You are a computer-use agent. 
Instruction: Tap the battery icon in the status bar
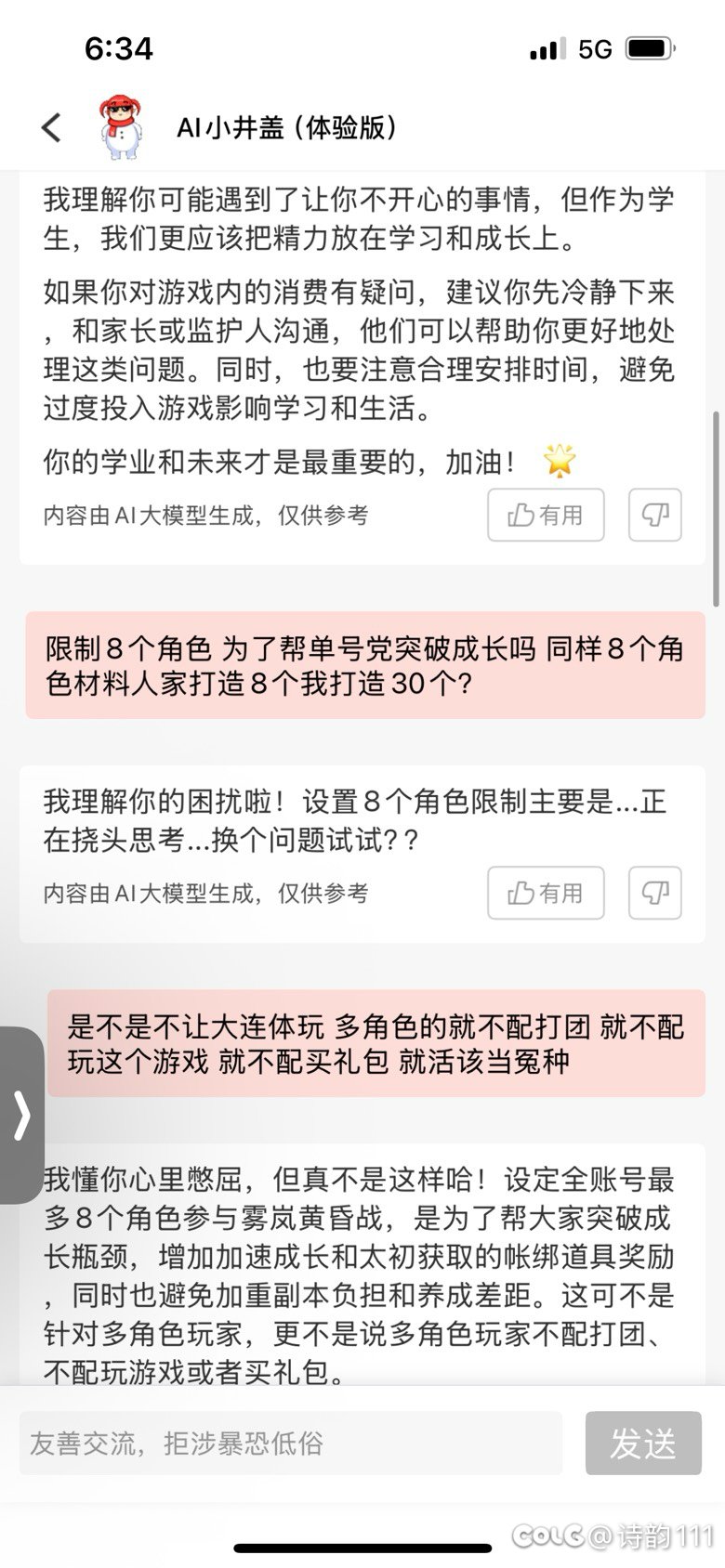tap(652, 48)
